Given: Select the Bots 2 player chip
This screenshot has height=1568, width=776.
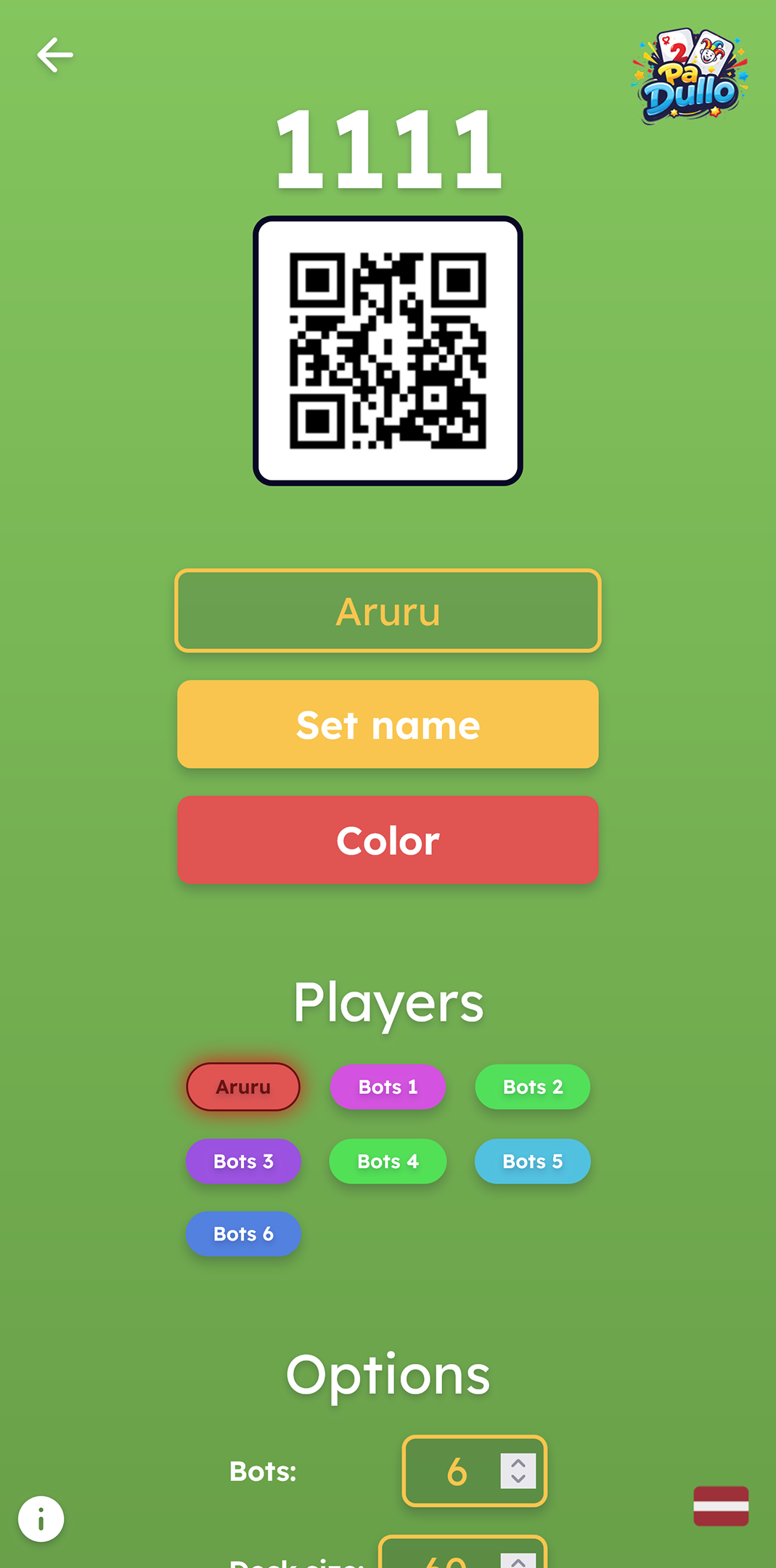Looking at the screenshot, I should 532,1087.
